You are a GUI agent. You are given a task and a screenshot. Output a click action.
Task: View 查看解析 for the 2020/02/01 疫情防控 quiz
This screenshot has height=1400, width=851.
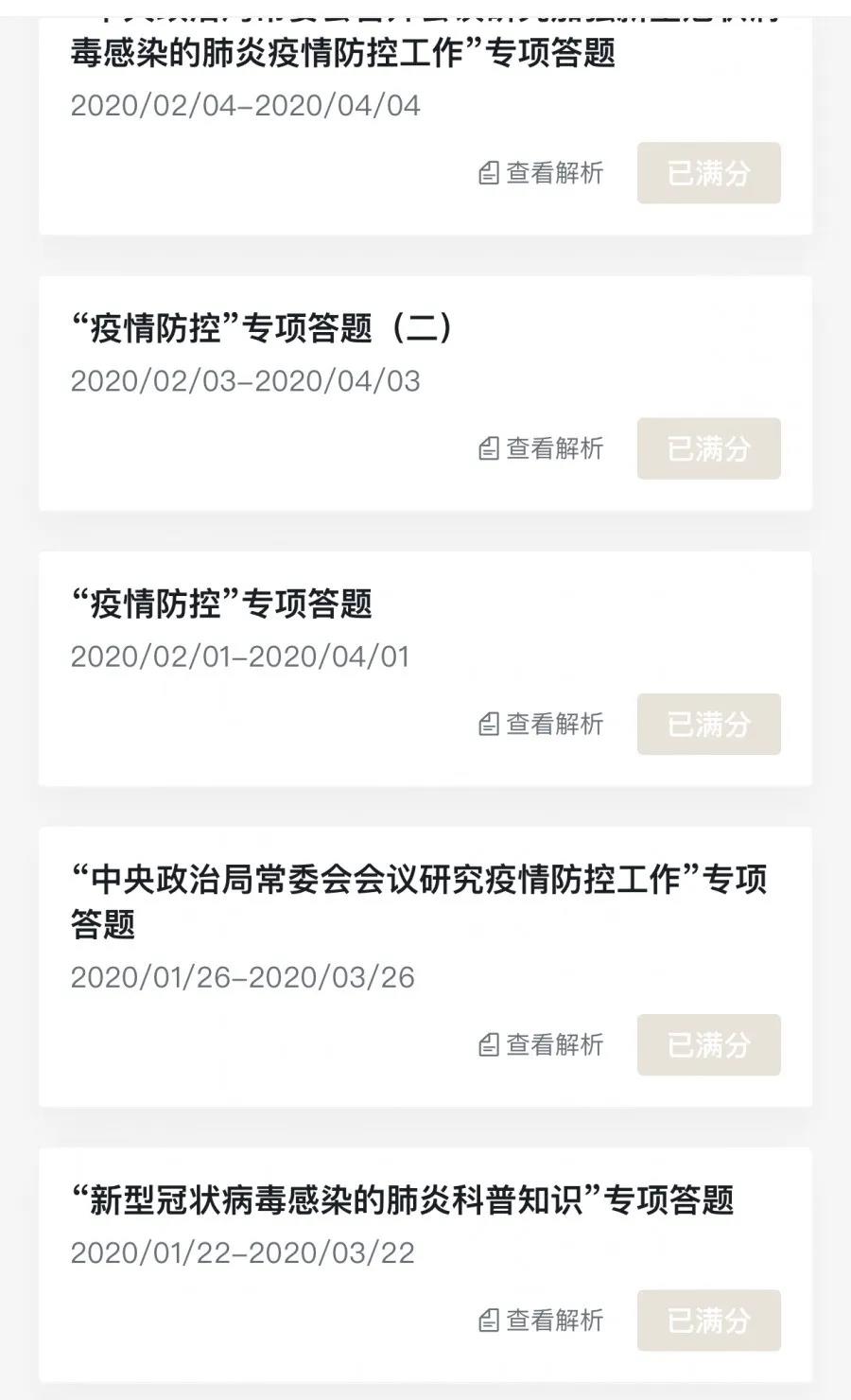pos(542,724)
